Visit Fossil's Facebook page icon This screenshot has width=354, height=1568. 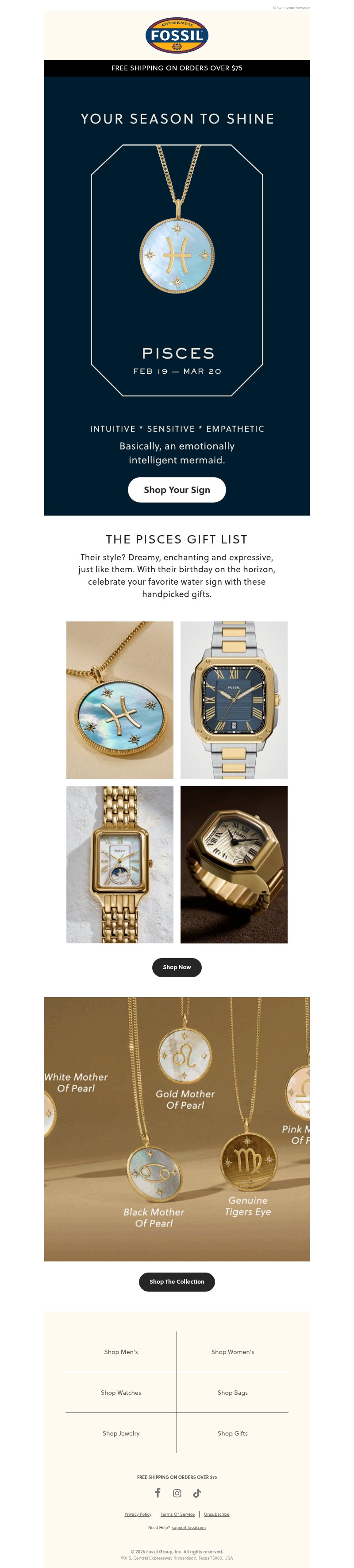(158, 1493)
